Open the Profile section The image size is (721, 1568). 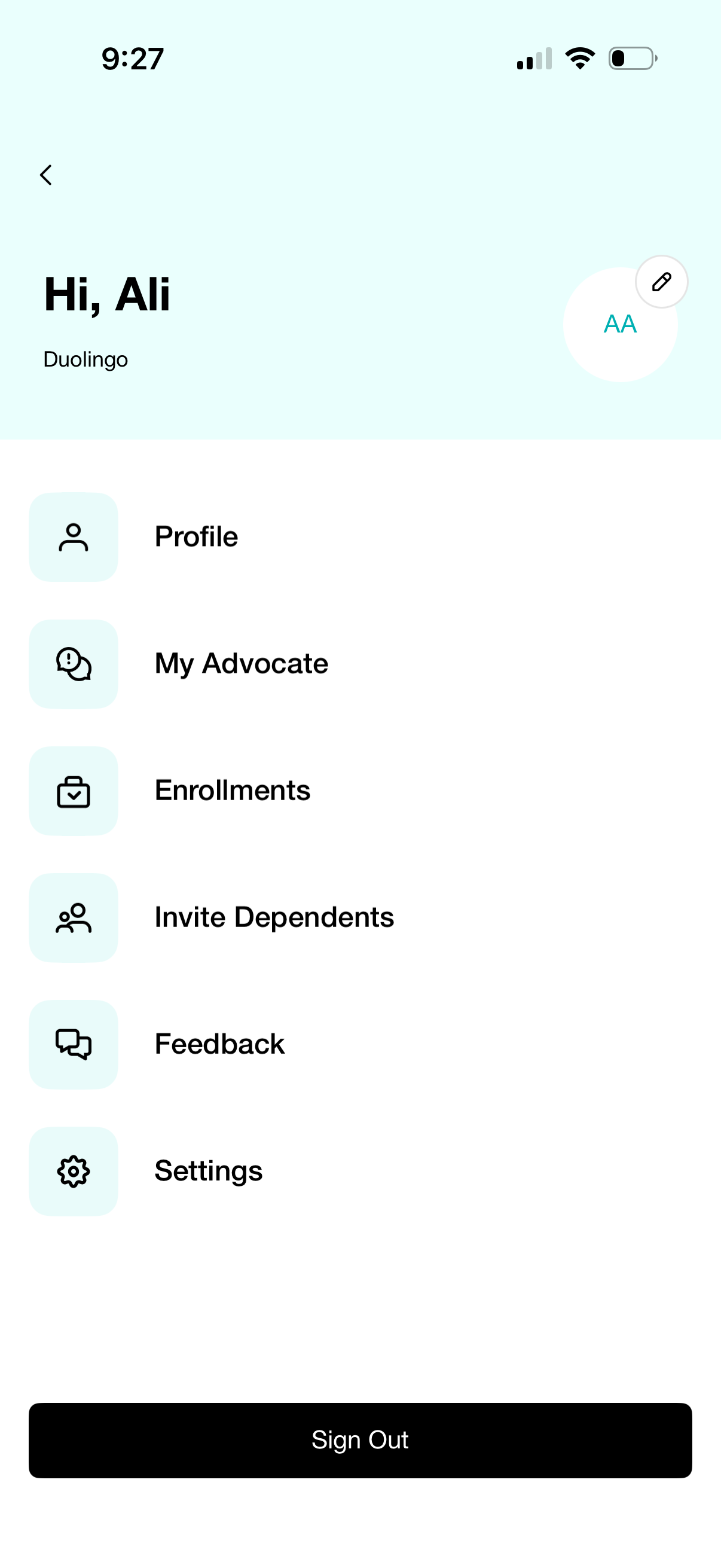[196, 536]
